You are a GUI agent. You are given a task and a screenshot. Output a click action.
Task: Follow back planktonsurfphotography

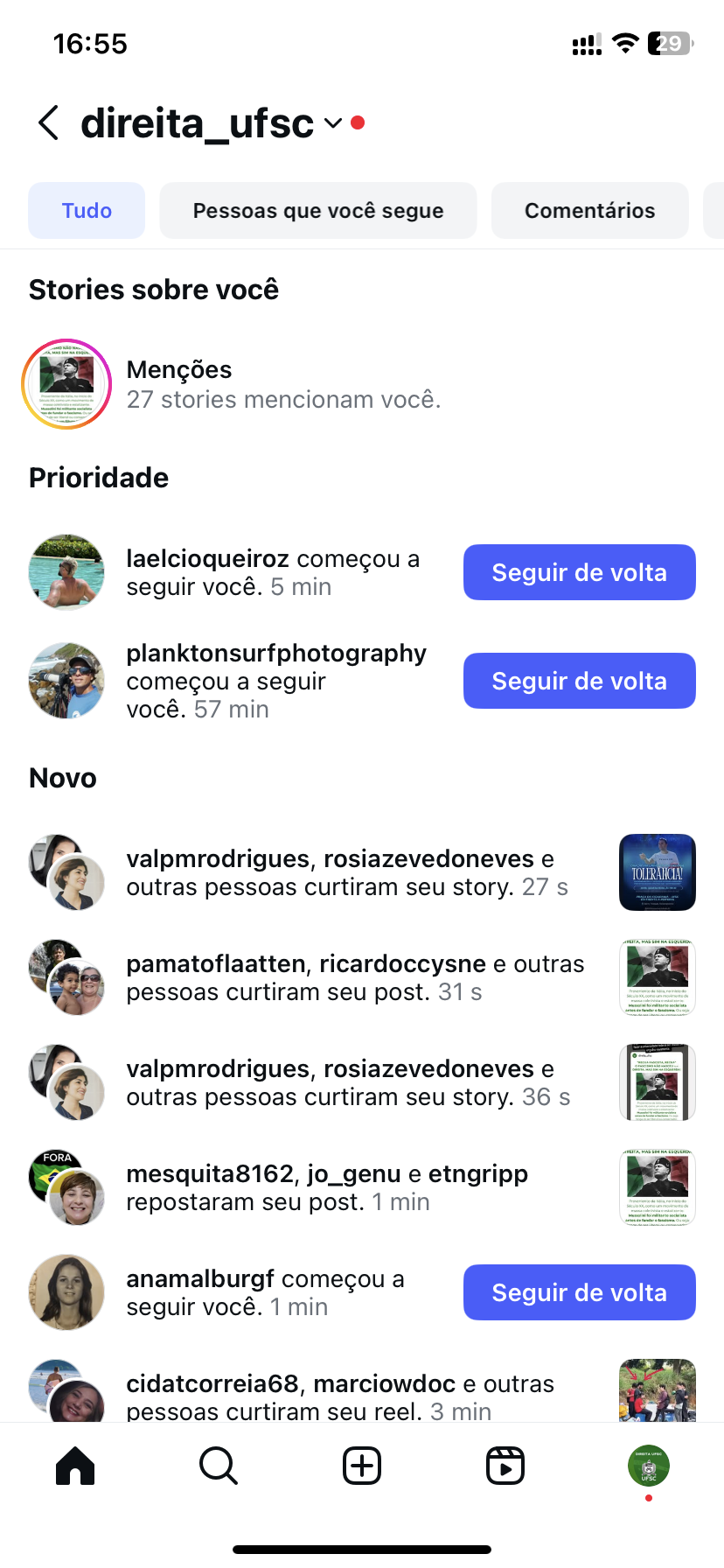(579, 681)
